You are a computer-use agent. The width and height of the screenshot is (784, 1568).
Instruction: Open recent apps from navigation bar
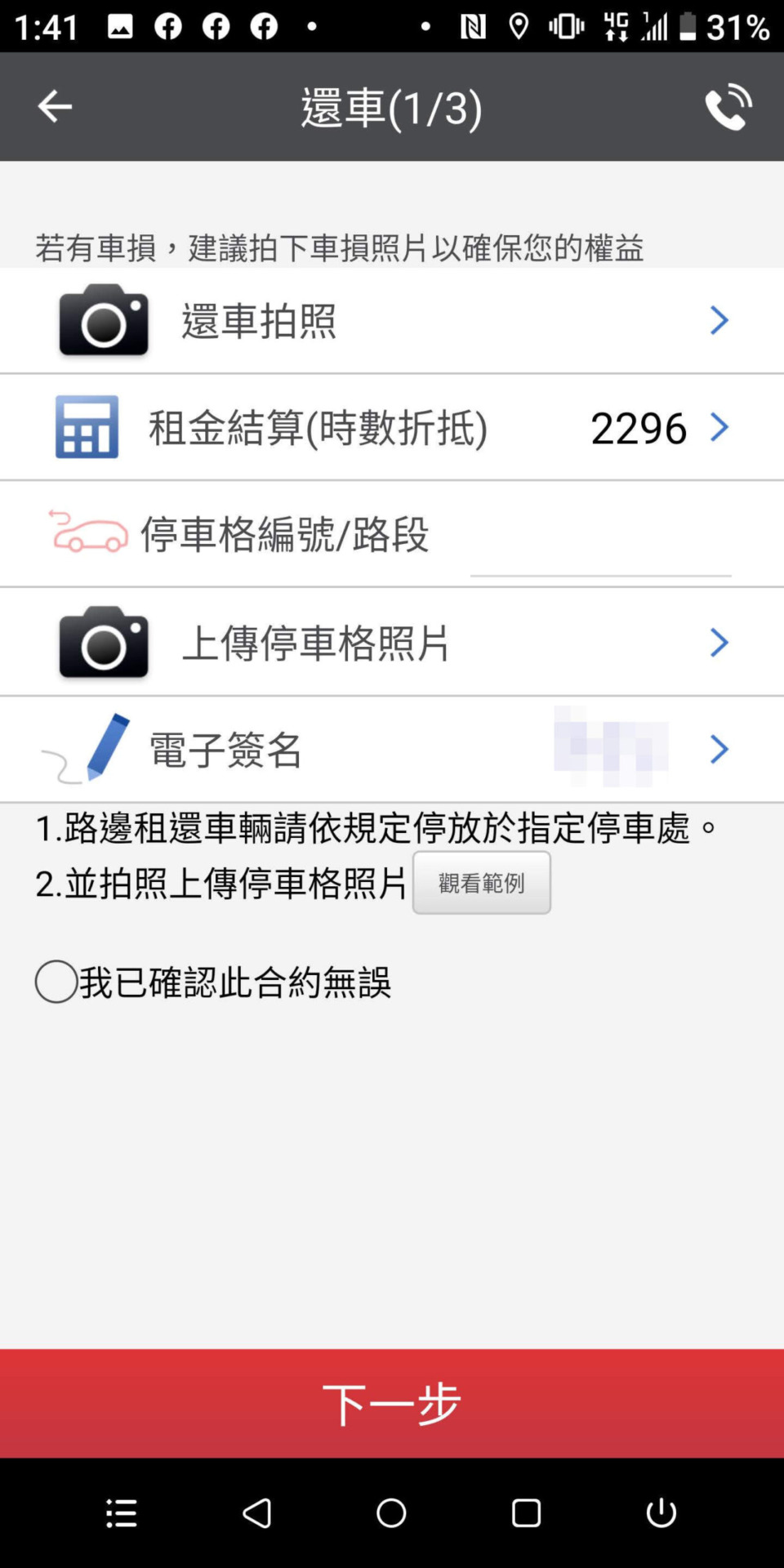pos(526,1513)
